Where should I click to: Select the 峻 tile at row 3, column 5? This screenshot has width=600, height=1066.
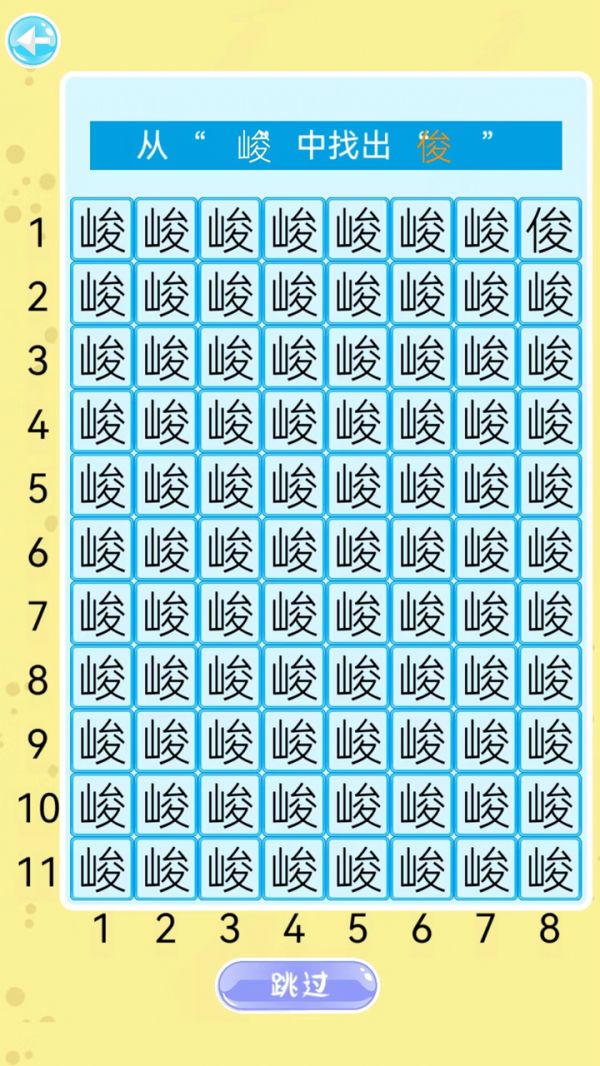[x=357, y=359]
